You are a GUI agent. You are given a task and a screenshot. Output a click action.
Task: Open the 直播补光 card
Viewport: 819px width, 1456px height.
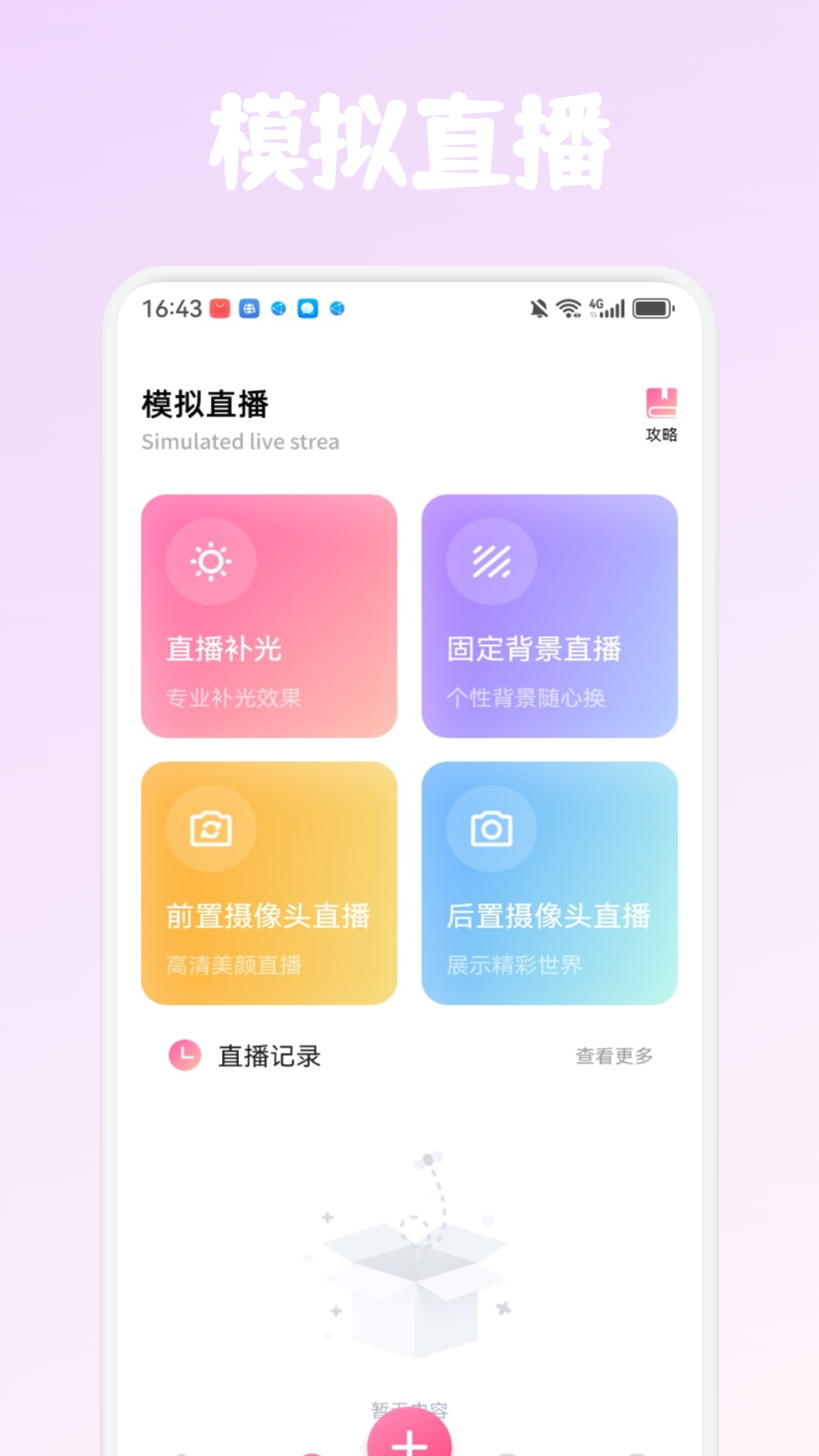point(269,616)
